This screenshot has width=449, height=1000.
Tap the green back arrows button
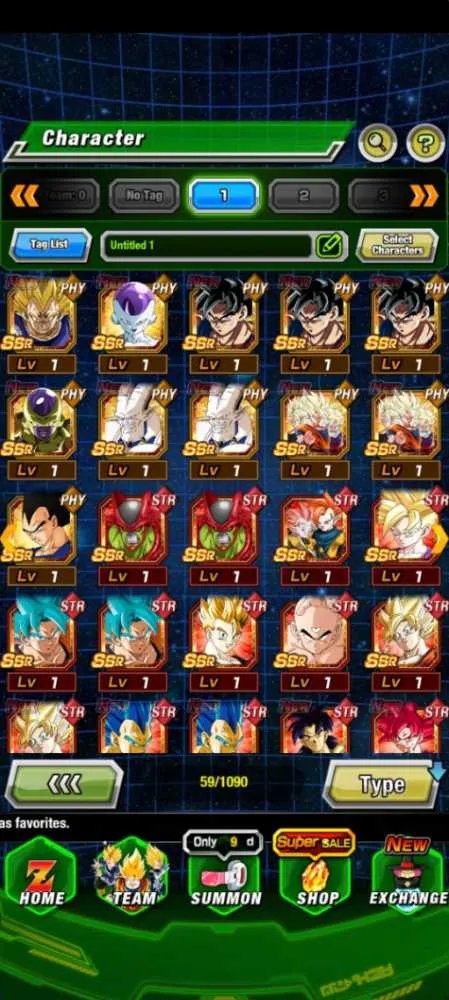(x=64, y=784)
